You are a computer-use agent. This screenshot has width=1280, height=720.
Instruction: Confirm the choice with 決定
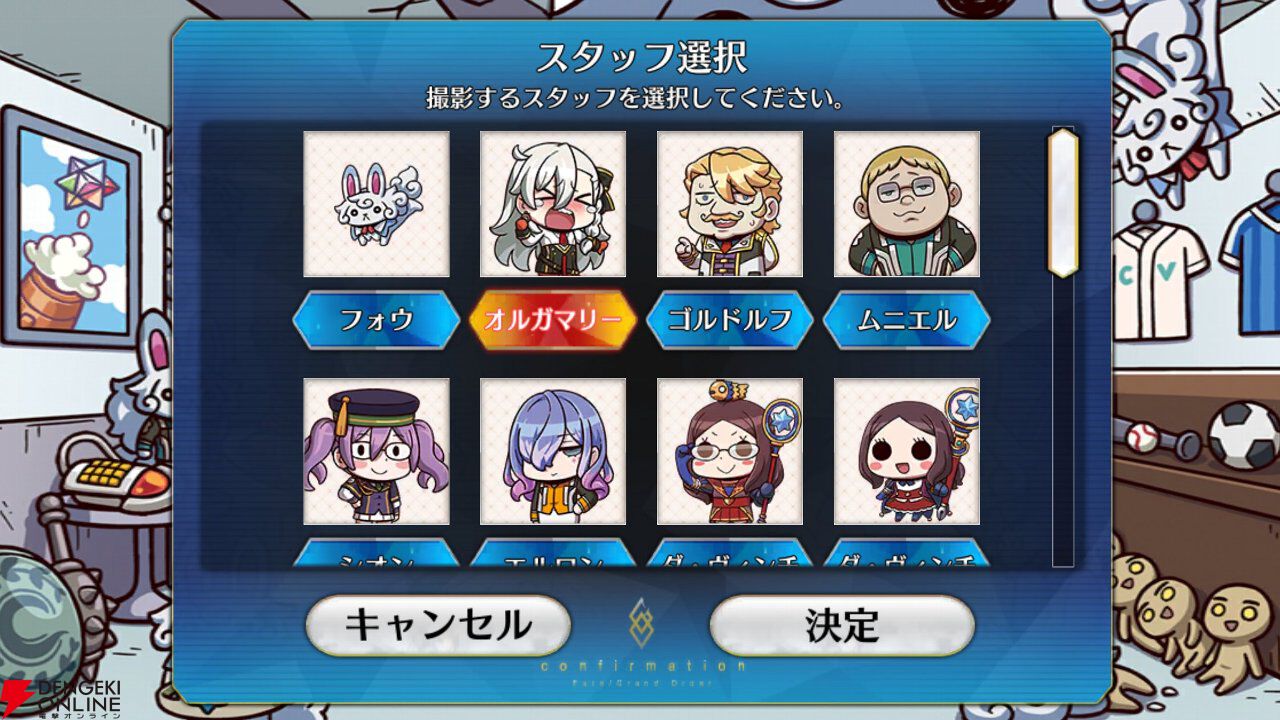842,625
